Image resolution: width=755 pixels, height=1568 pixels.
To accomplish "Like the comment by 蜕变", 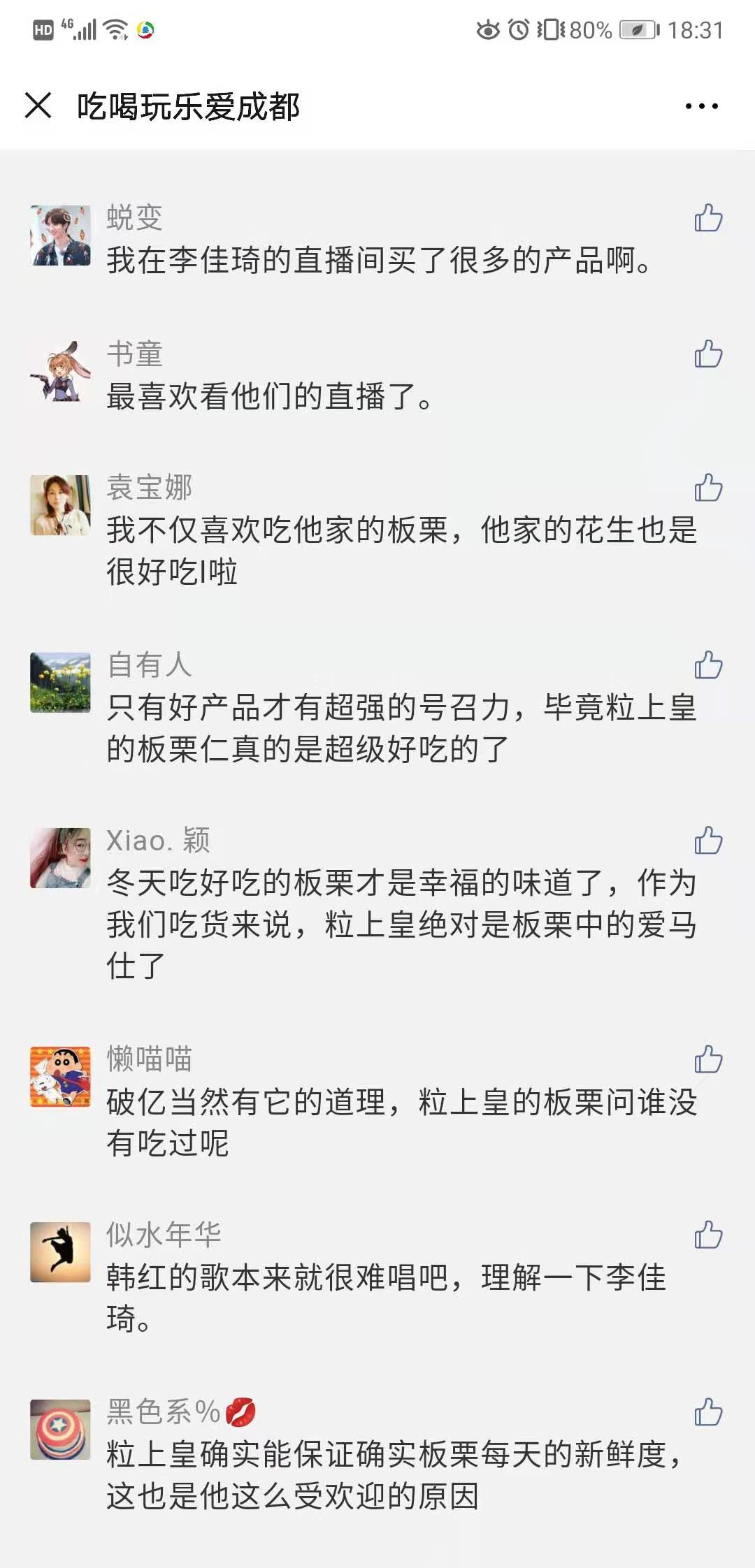I will (x=707, y=218).
